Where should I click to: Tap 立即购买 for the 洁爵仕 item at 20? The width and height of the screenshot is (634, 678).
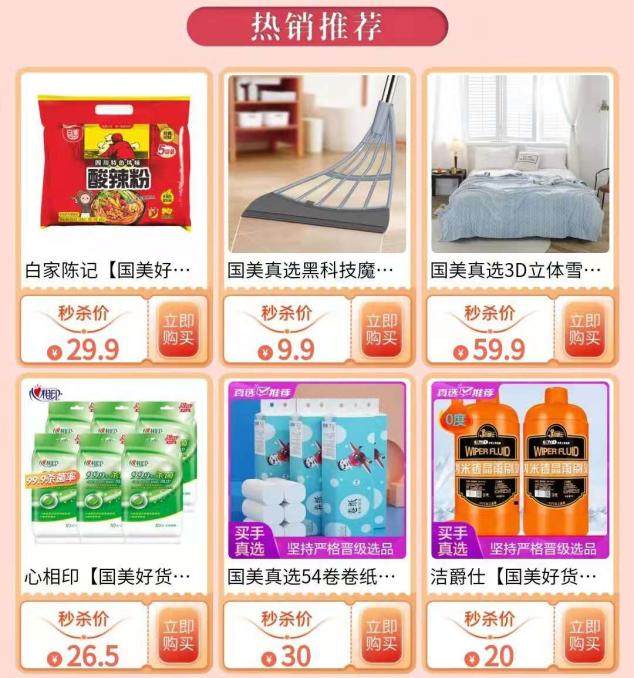[x=584, y=636]
